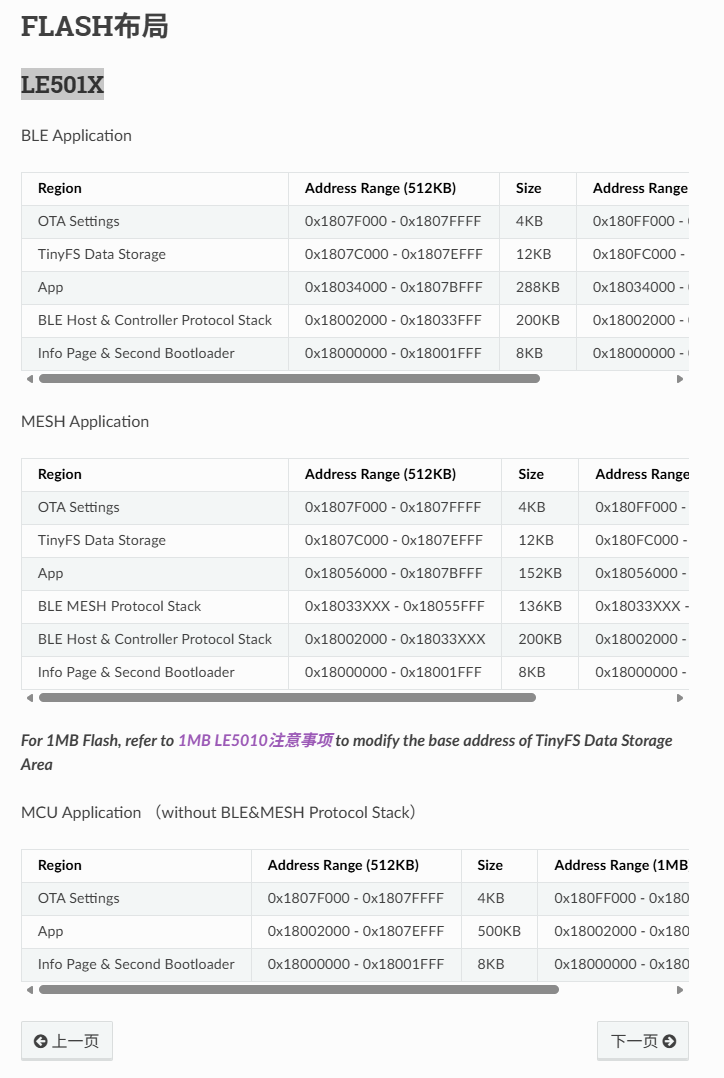Tap right arrow of MCU Application table scrollbar
724x1078 pixels.
[680, 990]
